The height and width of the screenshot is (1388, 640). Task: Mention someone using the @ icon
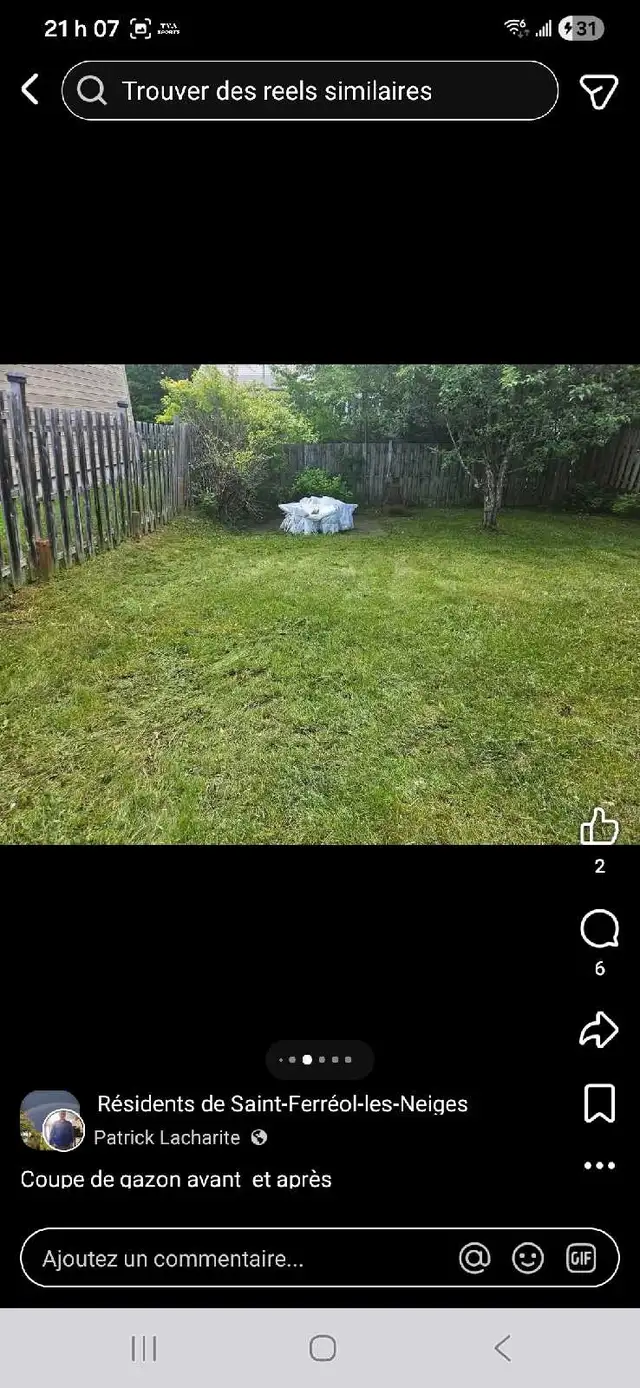pyautogui.click(x=475, y=1258)
